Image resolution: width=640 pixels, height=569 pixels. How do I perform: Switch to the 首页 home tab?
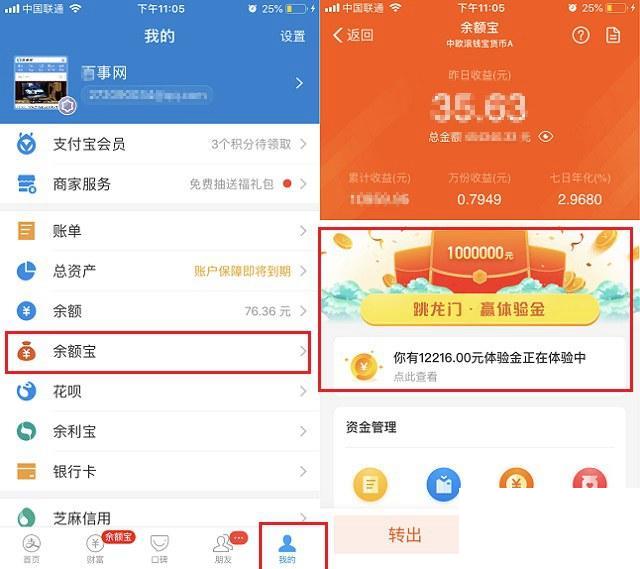32,548
